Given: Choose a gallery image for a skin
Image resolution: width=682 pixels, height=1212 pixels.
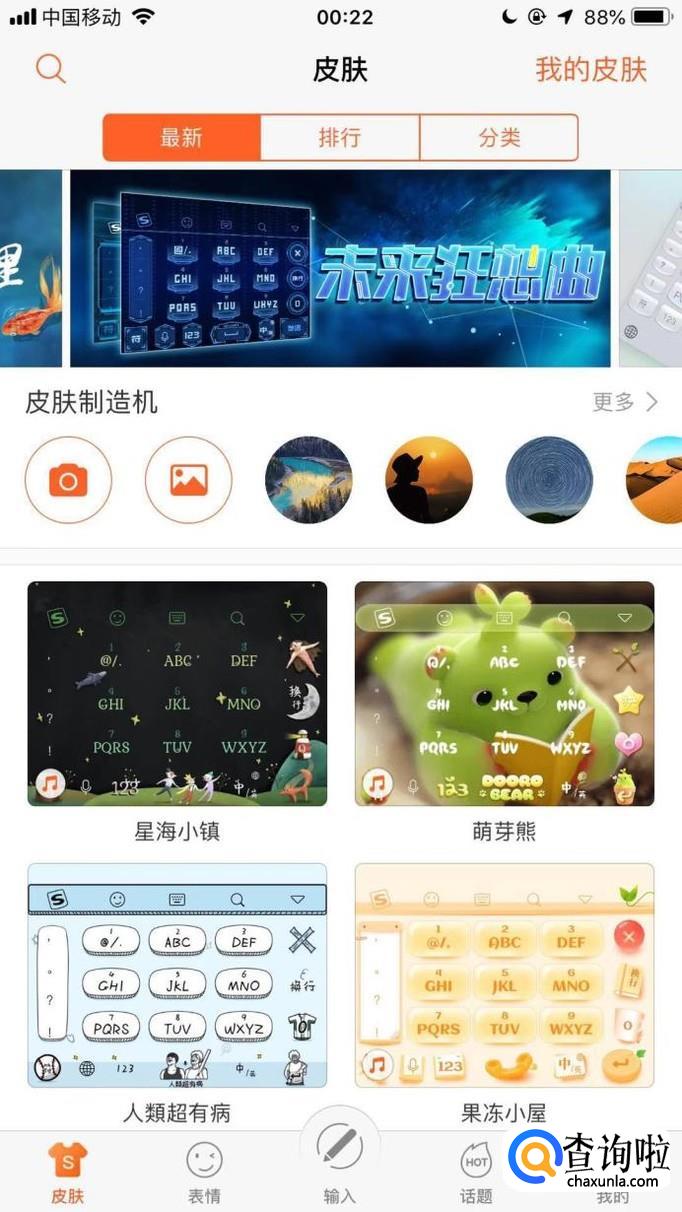Looking at the screenshot, I should tap(188, 480).
